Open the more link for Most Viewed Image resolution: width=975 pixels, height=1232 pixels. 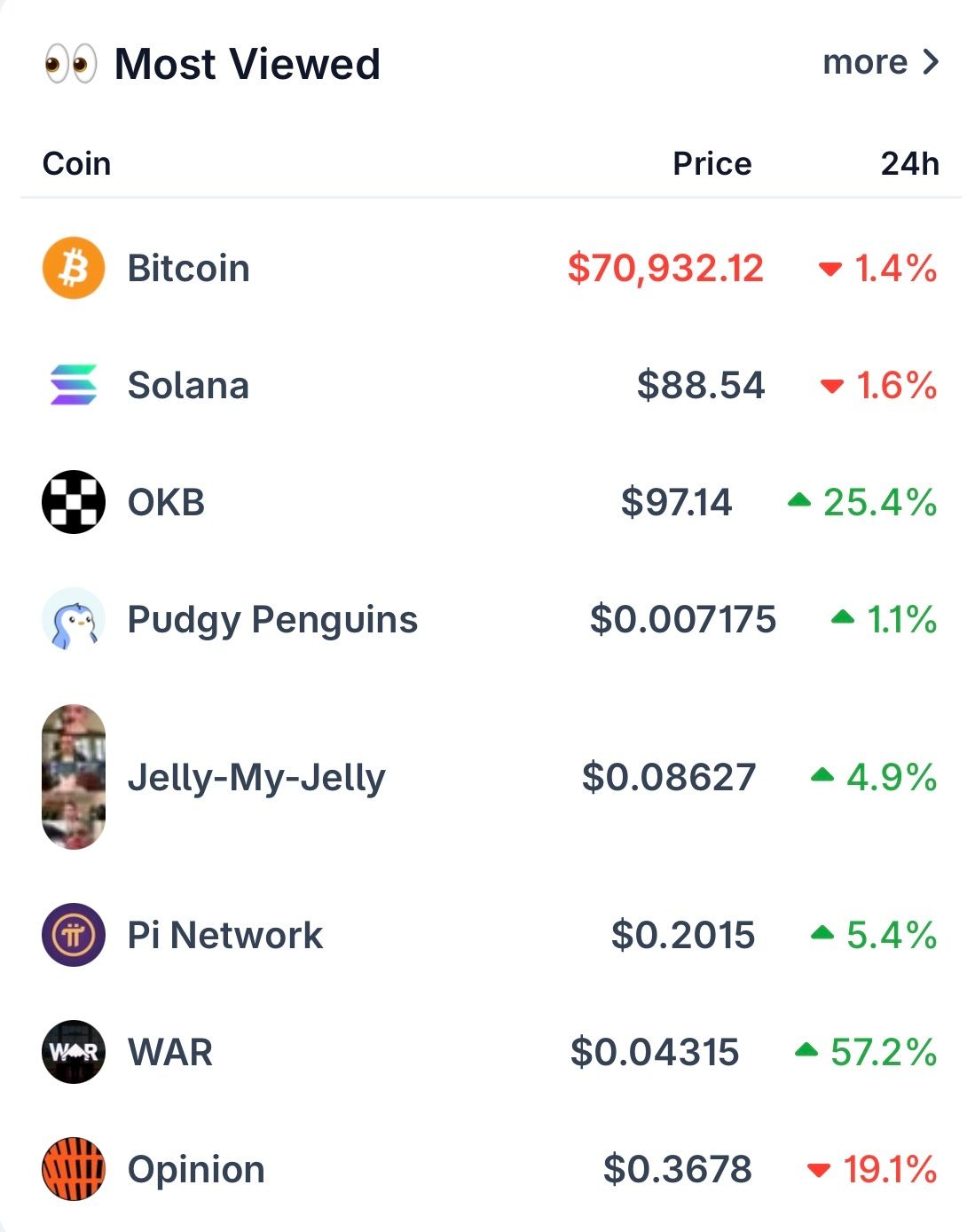click(879, 63)
